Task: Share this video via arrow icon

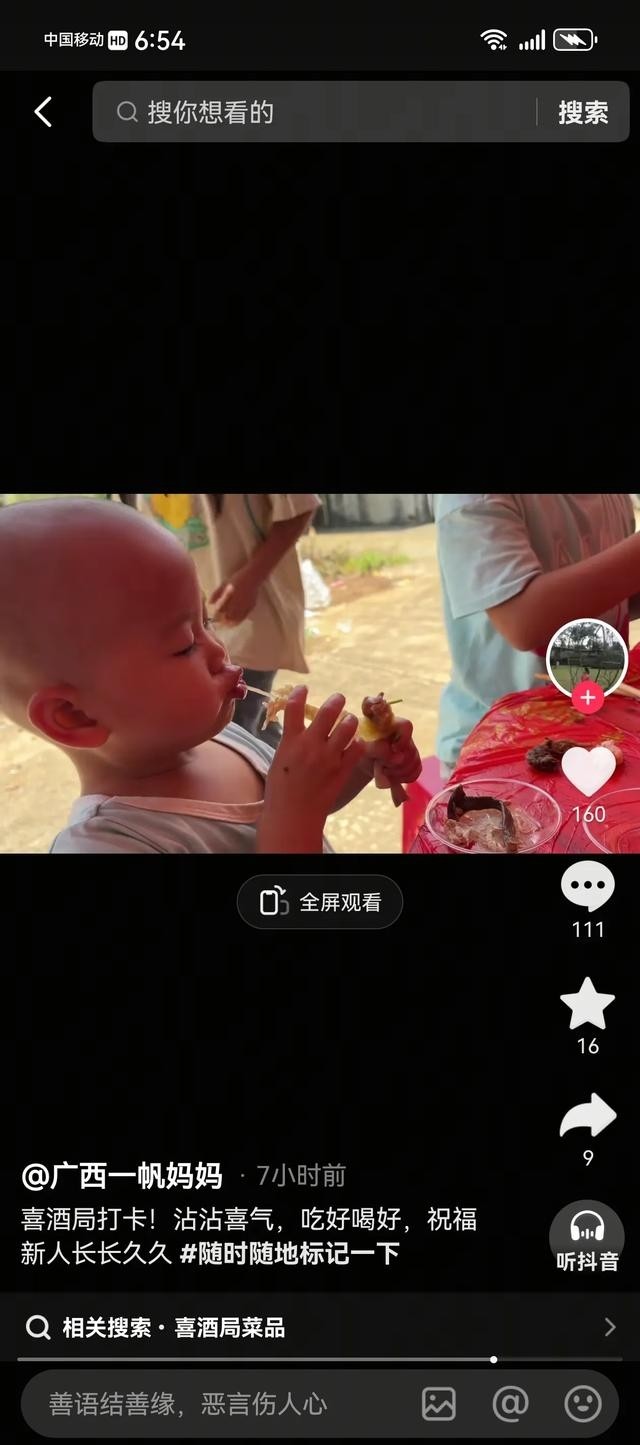Action: (x=588, y=1117)
